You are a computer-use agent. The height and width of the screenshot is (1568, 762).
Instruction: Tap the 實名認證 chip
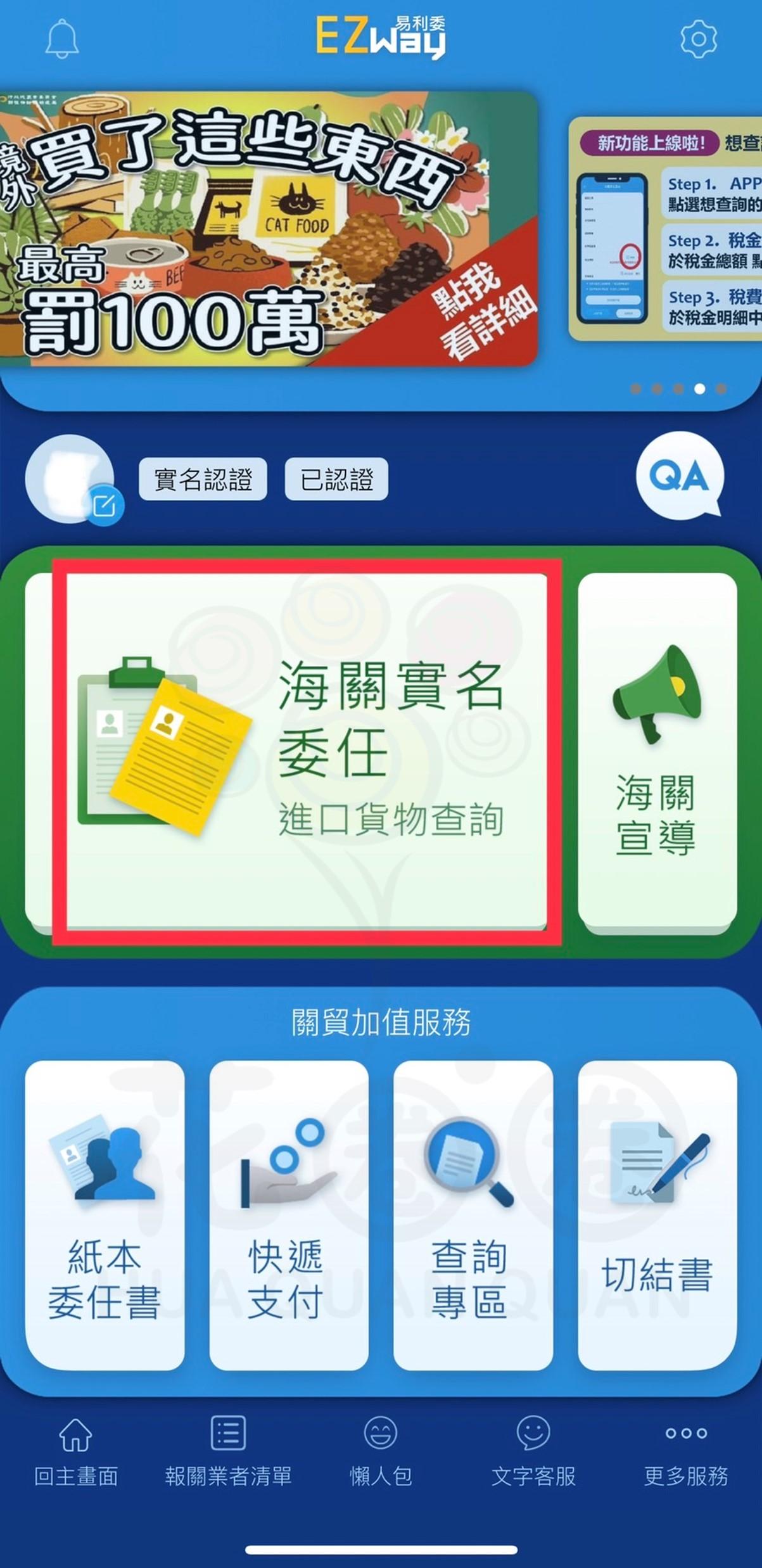point(203,480)
